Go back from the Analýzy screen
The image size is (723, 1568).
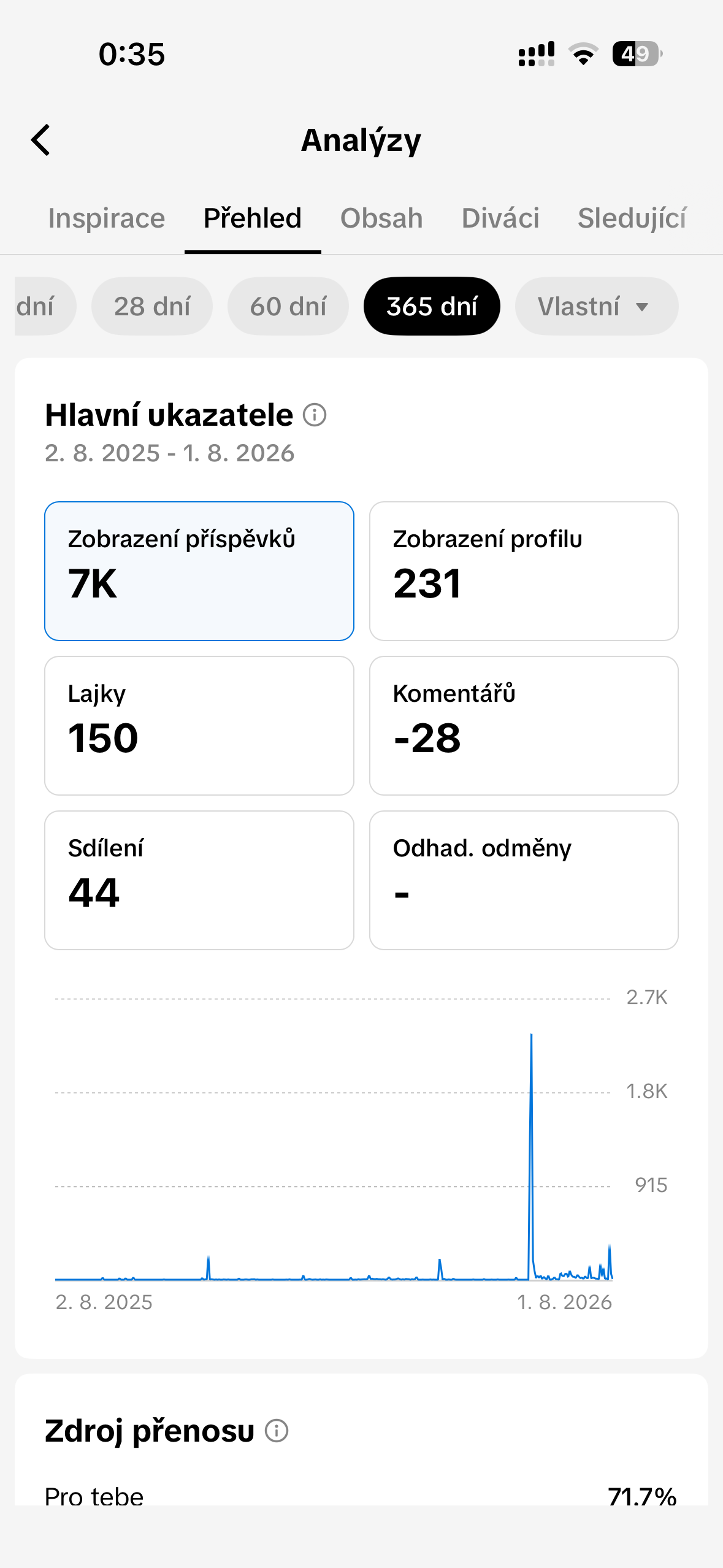pos(40,140)
